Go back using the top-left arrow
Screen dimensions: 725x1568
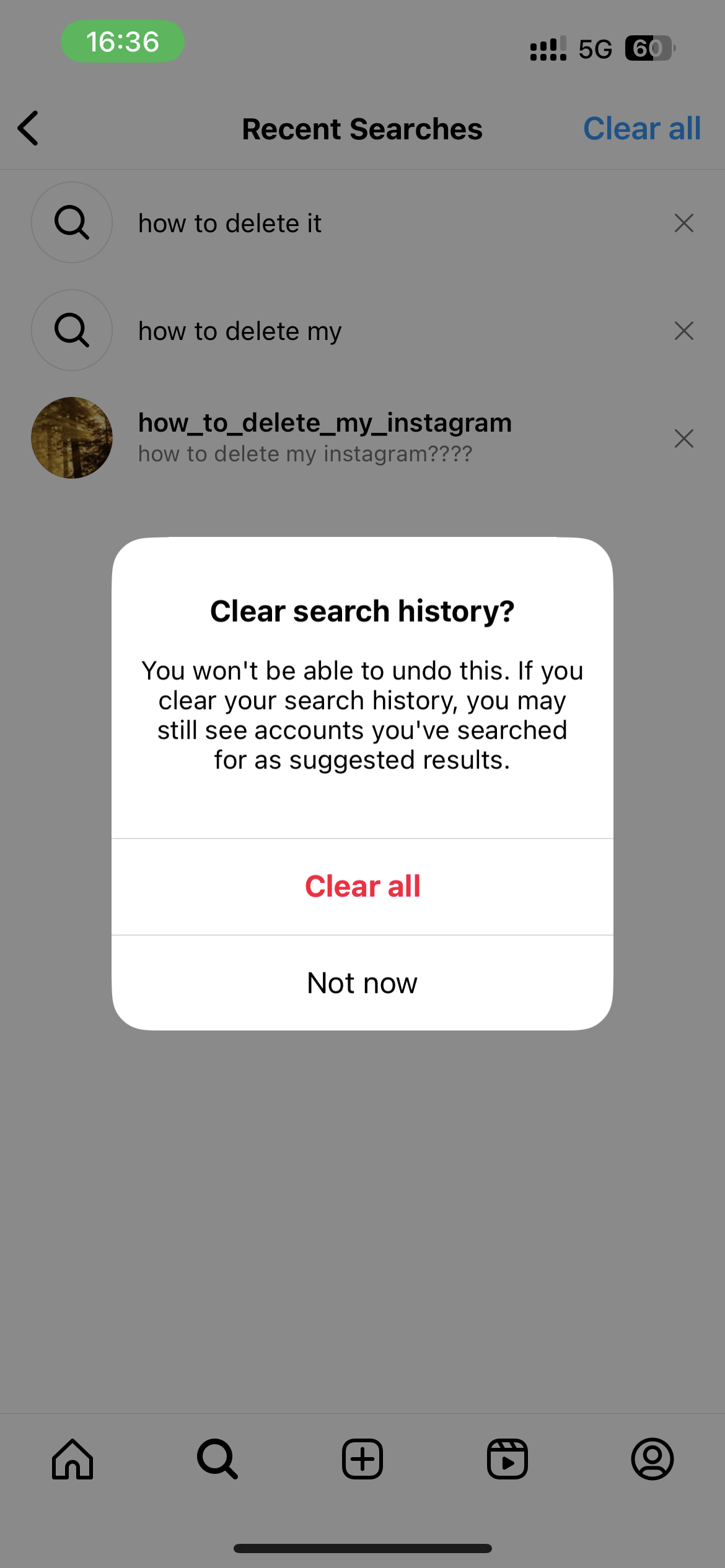[29, 128]
